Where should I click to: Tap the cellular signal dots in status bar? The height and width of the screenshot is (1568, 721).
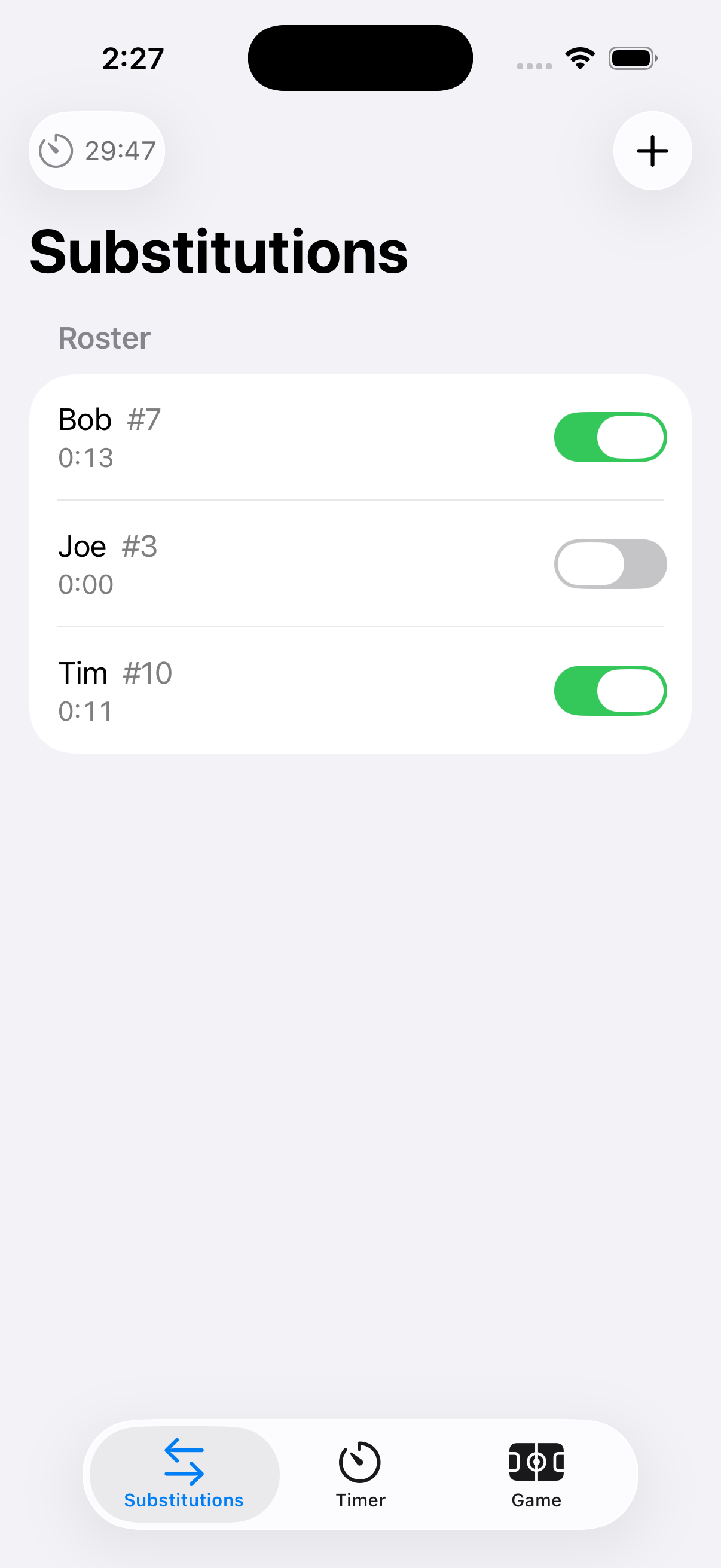click(x=534, y=63)
